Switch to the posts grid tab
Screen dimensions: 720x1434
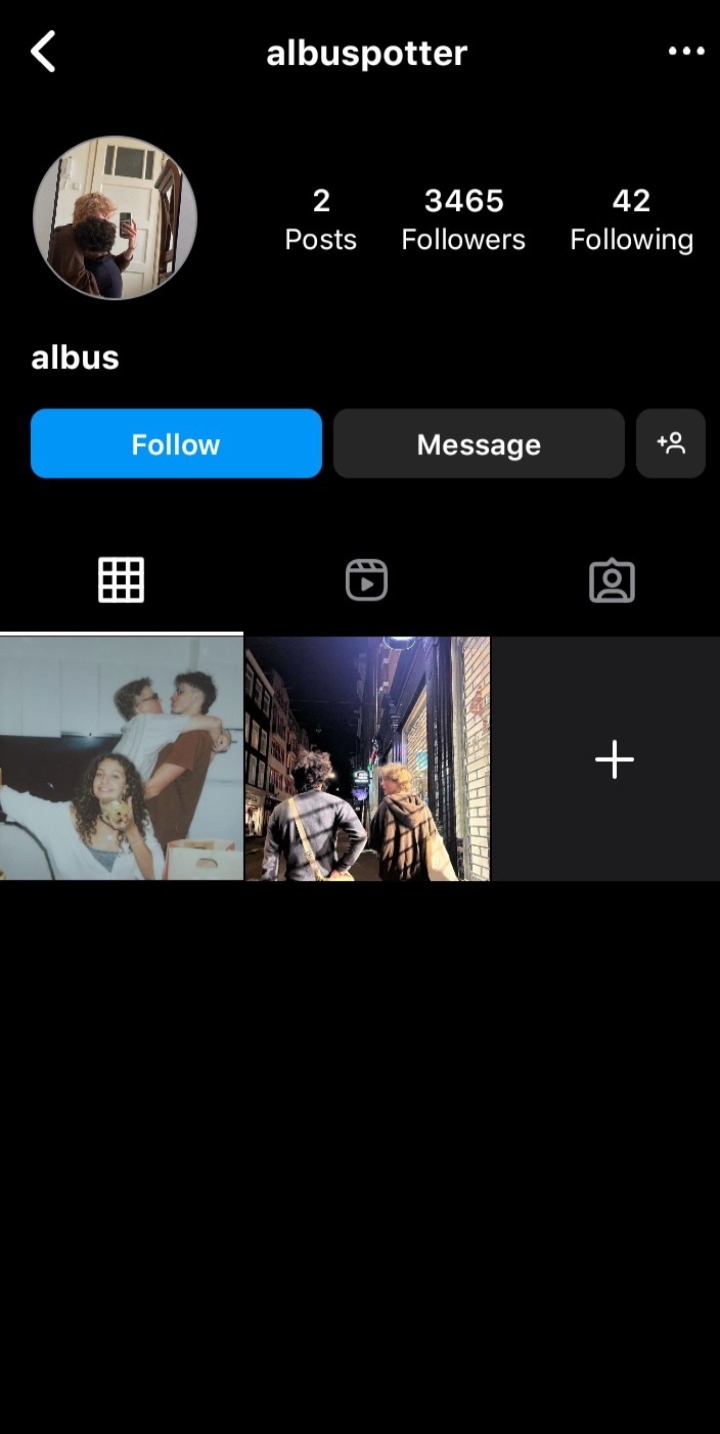coord(121,580)
